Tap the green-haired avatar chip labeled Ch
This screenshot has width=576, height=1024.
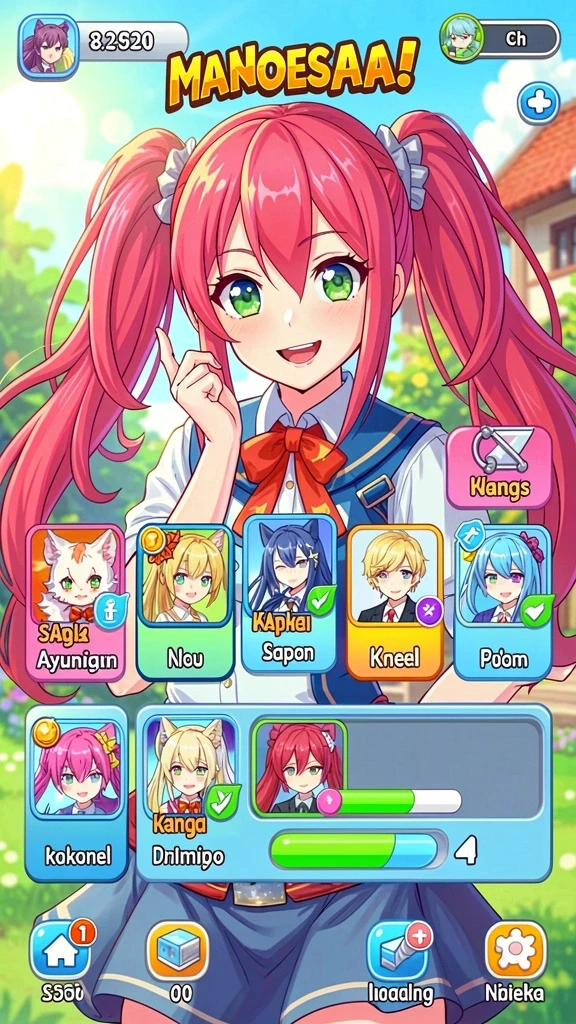pyautogui.click(x=500, y=39)
